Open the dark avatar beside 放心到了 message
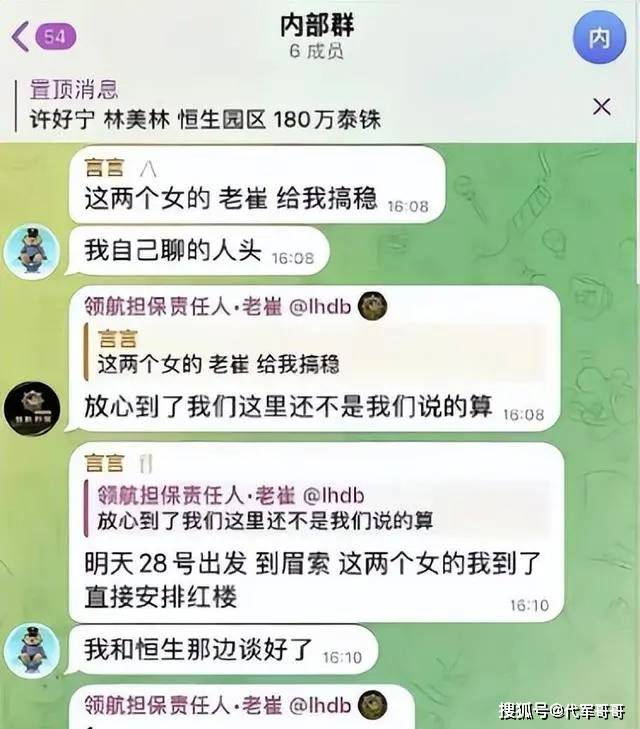This screenshot has height=729, width=640. [x=31, y=408]
